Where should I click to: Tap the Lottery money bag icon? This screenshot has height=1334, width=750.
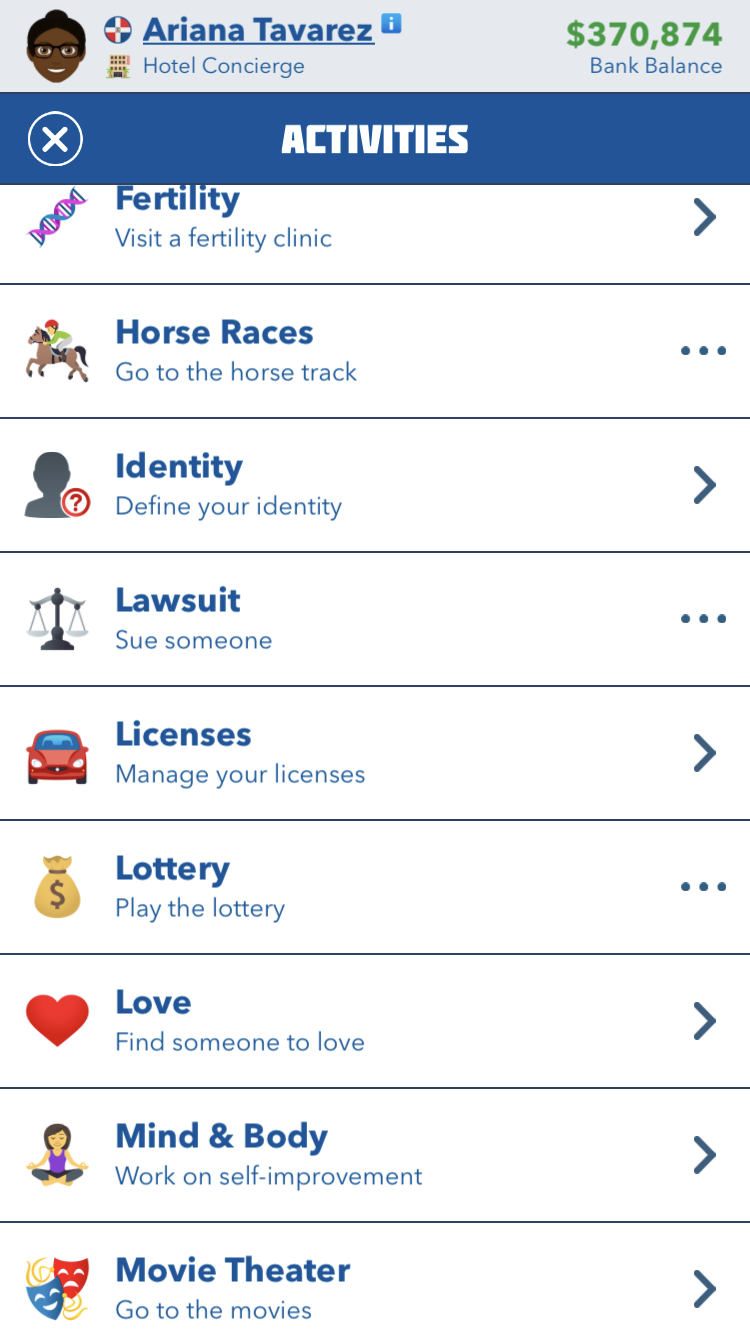coord(57,886)
